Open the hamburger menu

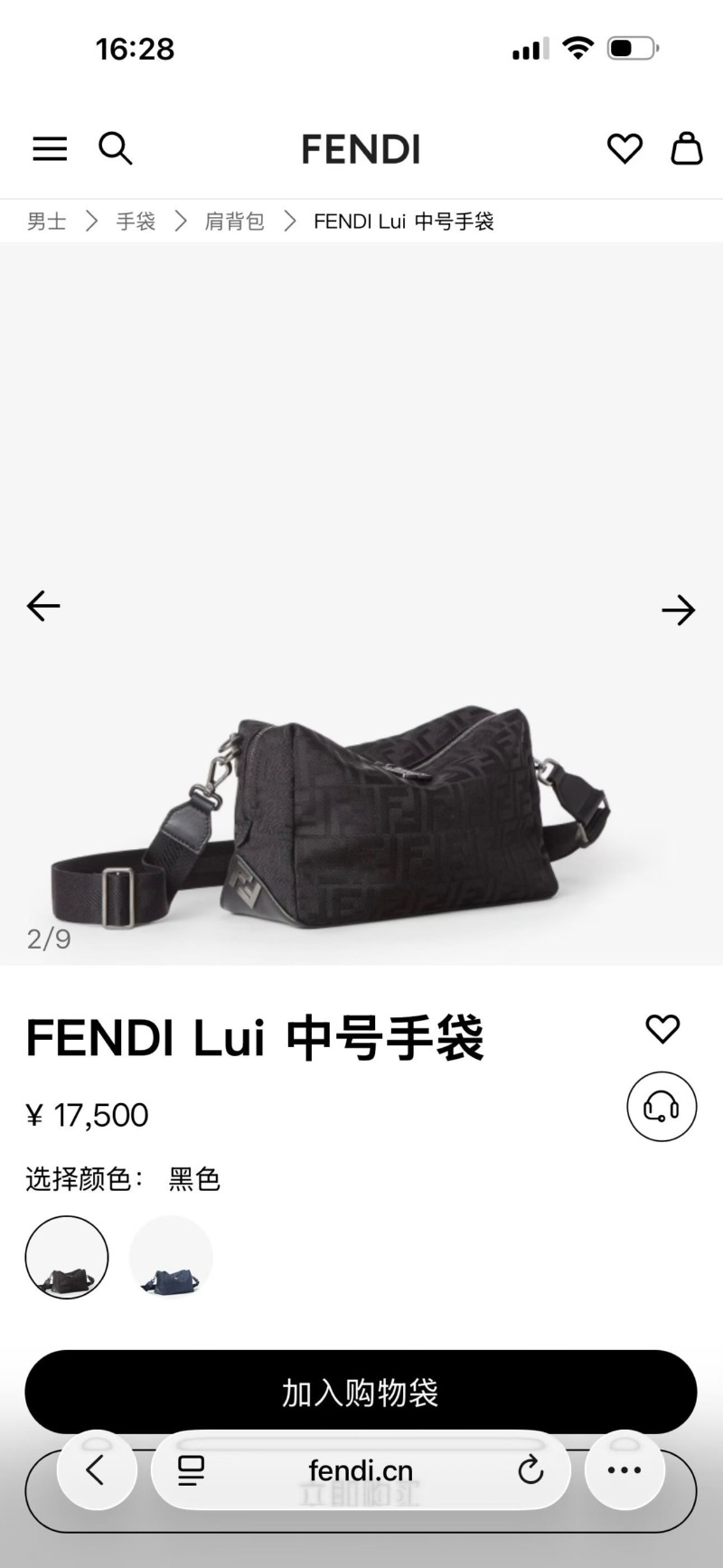pos(50,148)
